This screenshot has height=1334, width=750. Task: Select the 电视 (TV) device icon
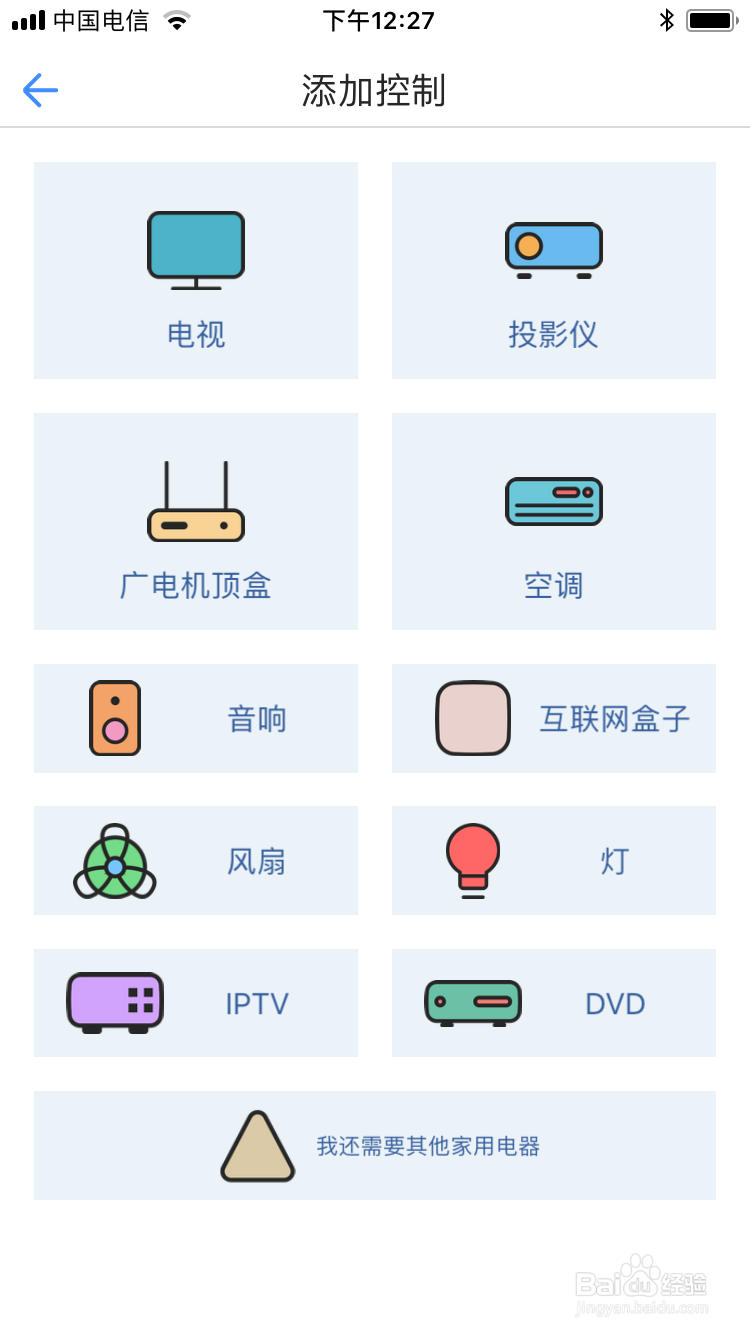195,248
